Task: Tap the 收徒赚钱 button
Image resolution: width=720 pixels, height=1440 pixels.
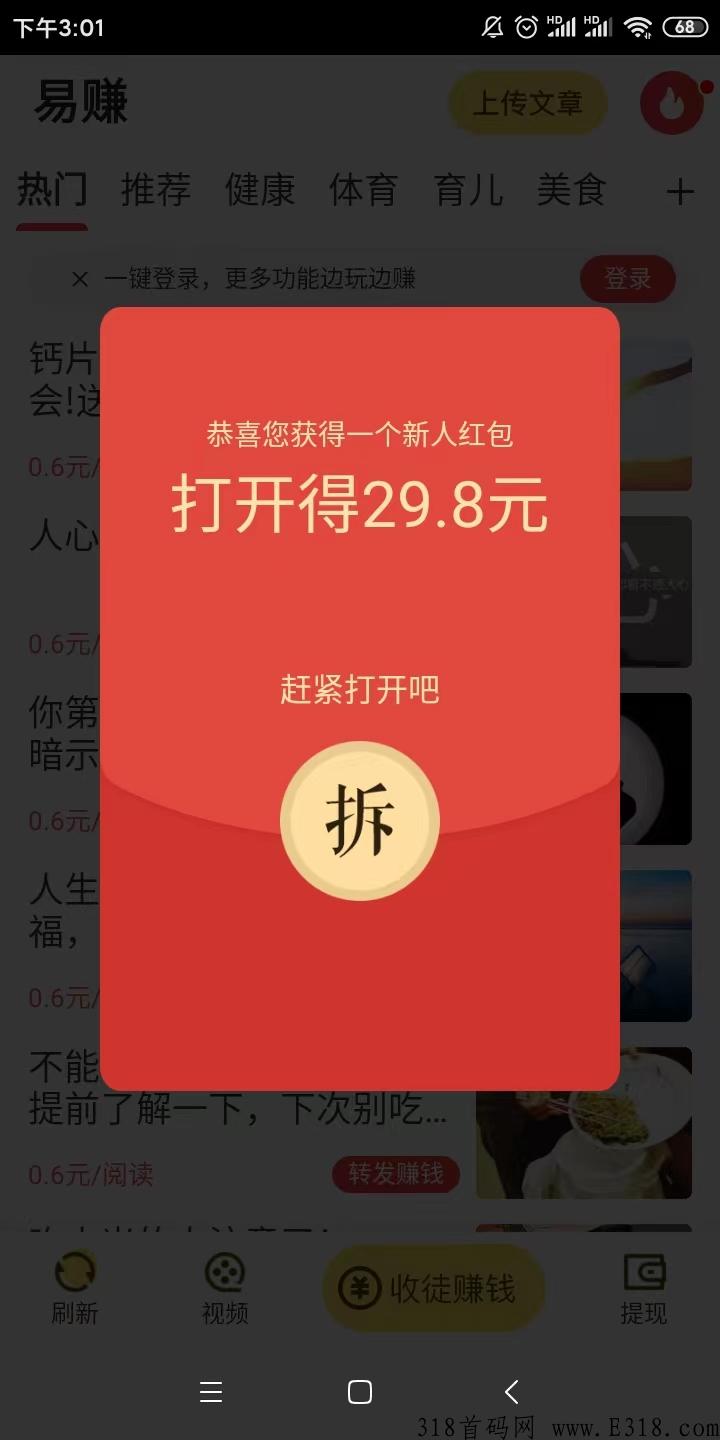Action: tap(432, 1288)
